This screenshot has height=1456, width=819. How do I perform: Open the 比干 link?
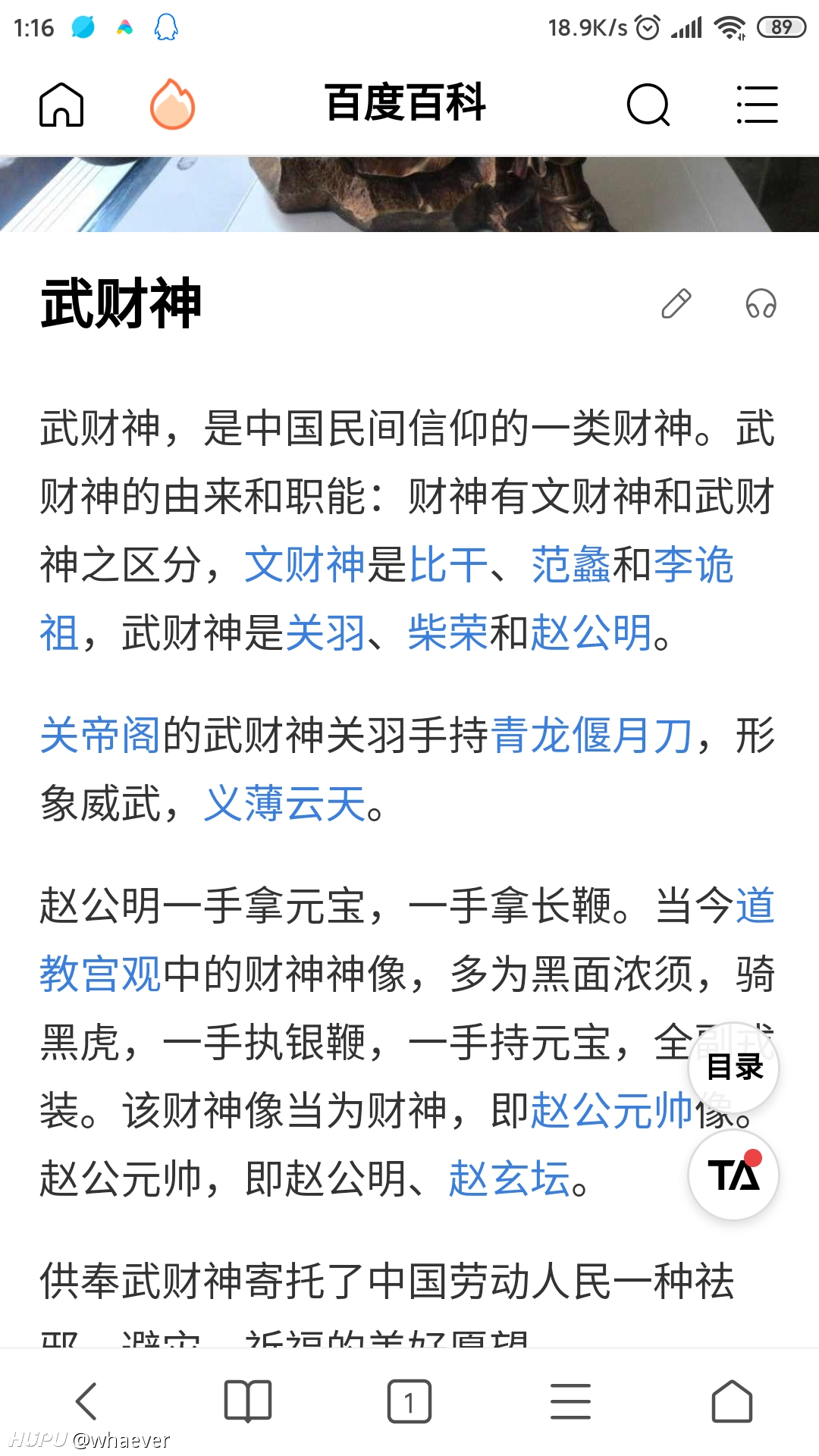(448, 565)
